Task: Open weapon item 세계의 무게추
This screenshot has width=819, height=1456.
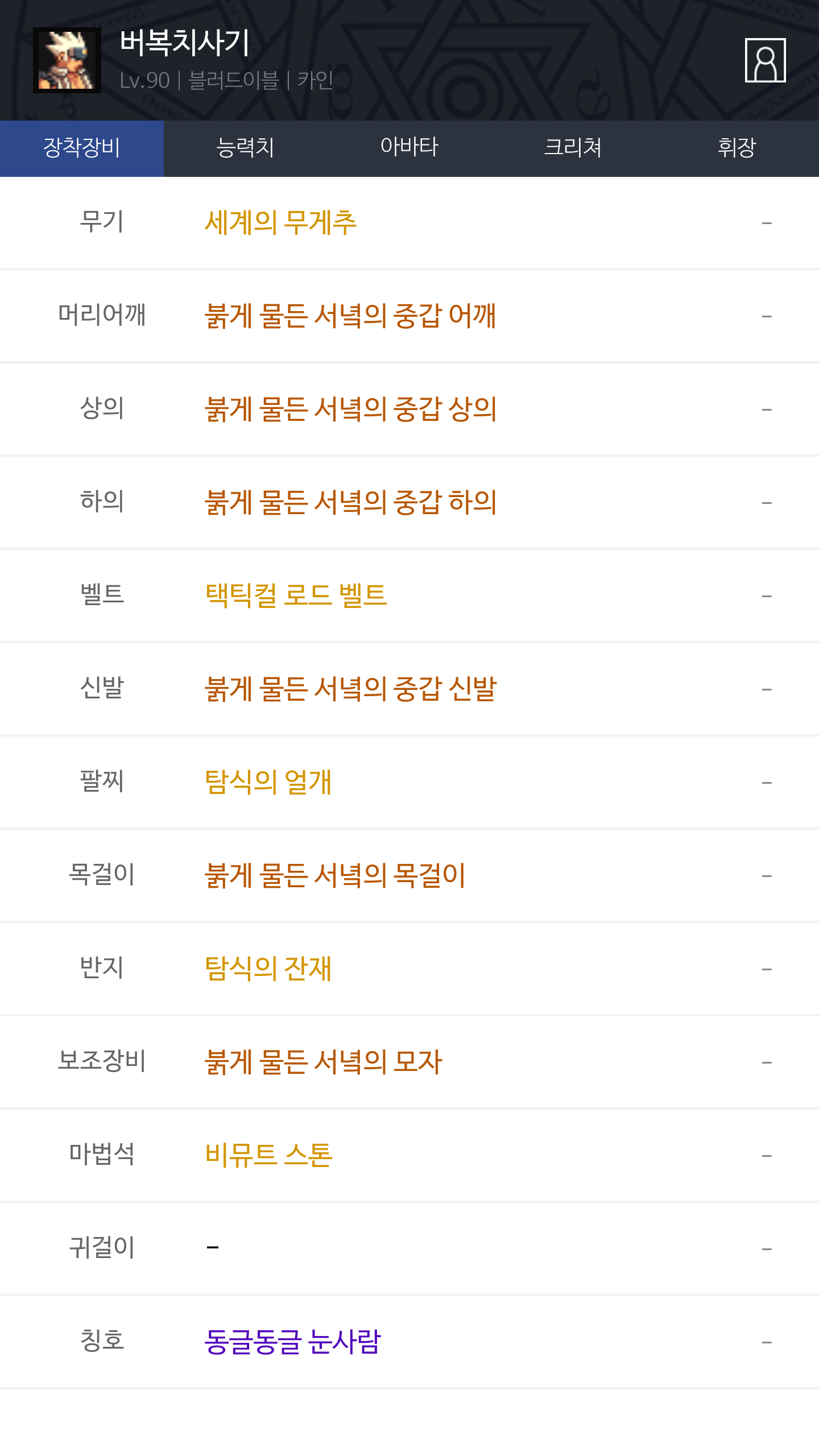Action: [x=280, y=222]
